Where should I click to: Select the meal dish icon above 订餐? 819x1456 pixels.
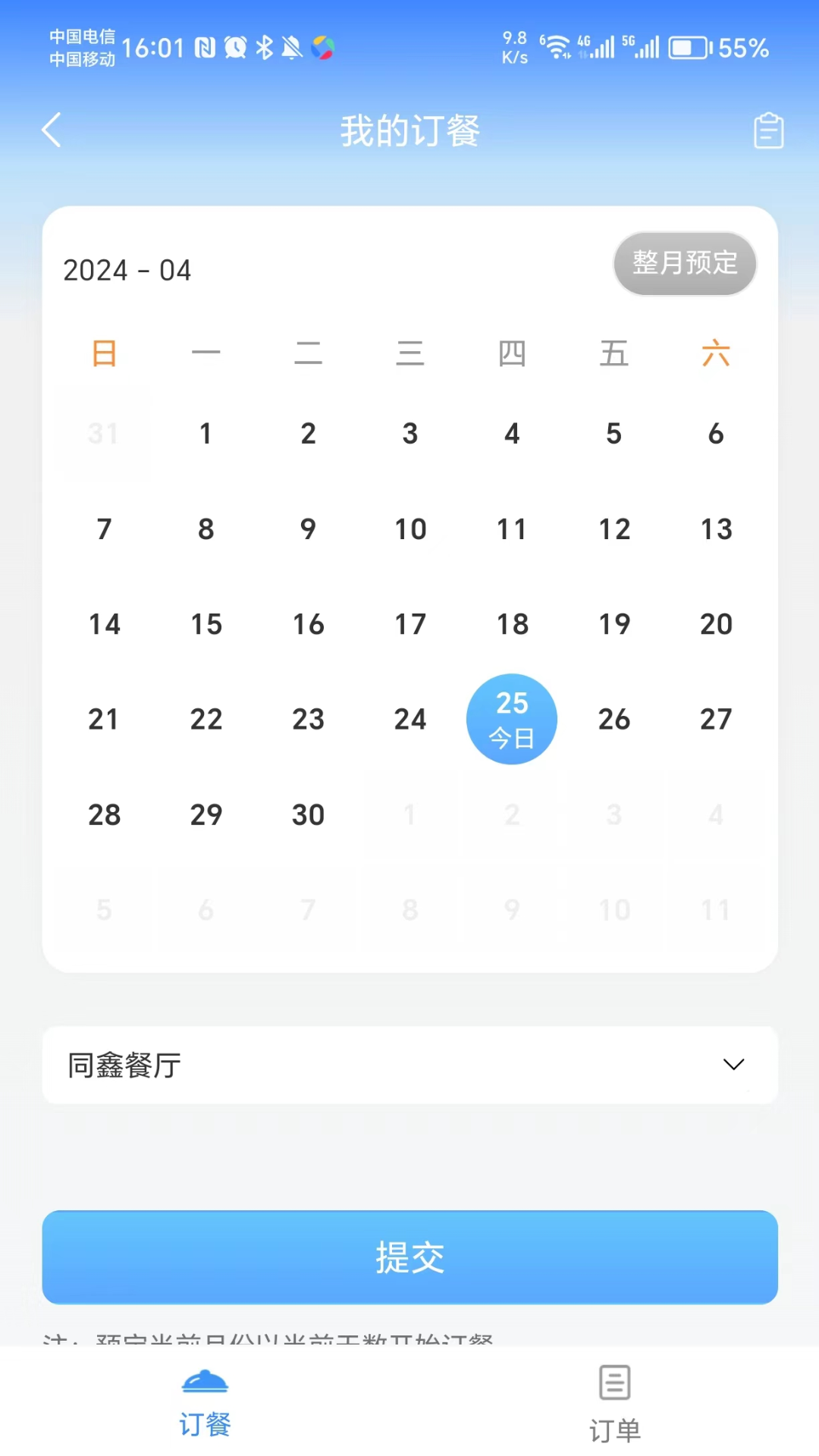click(205, 1382)
